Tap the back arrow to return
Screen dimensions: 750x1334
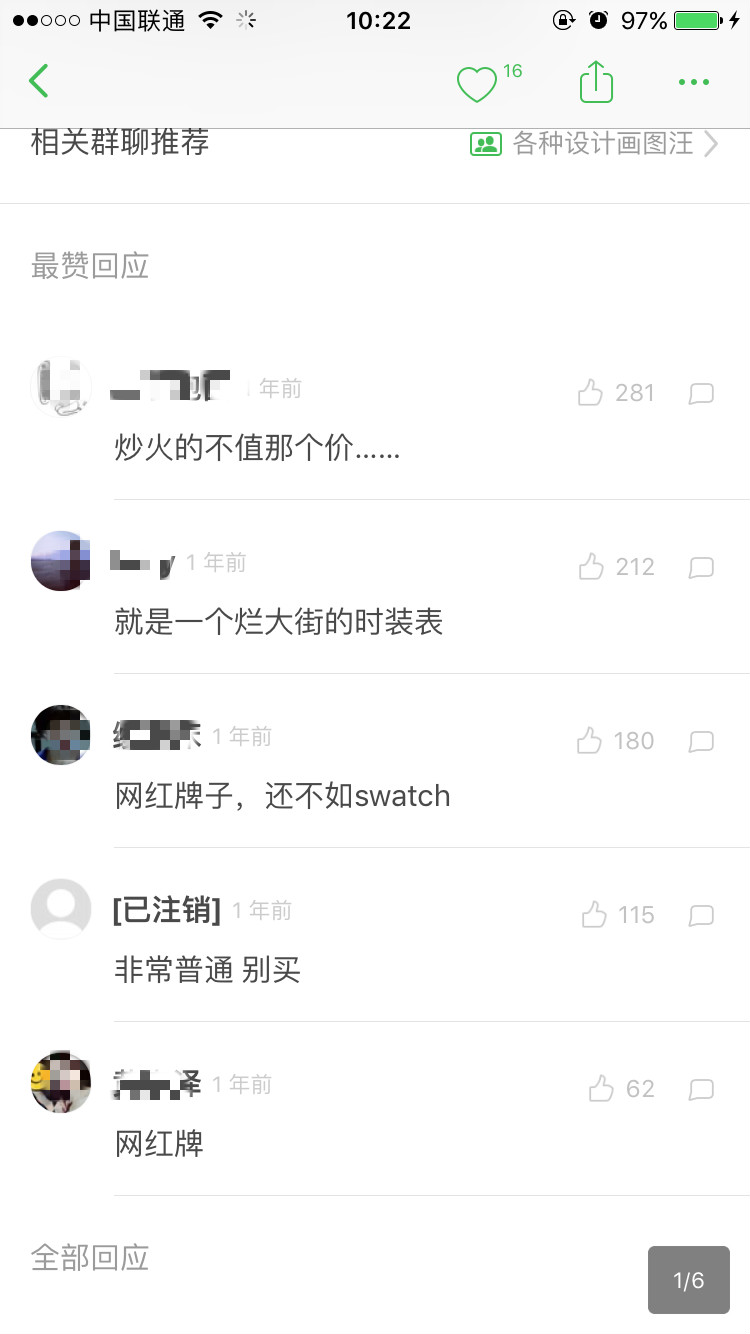click(38, 81)
